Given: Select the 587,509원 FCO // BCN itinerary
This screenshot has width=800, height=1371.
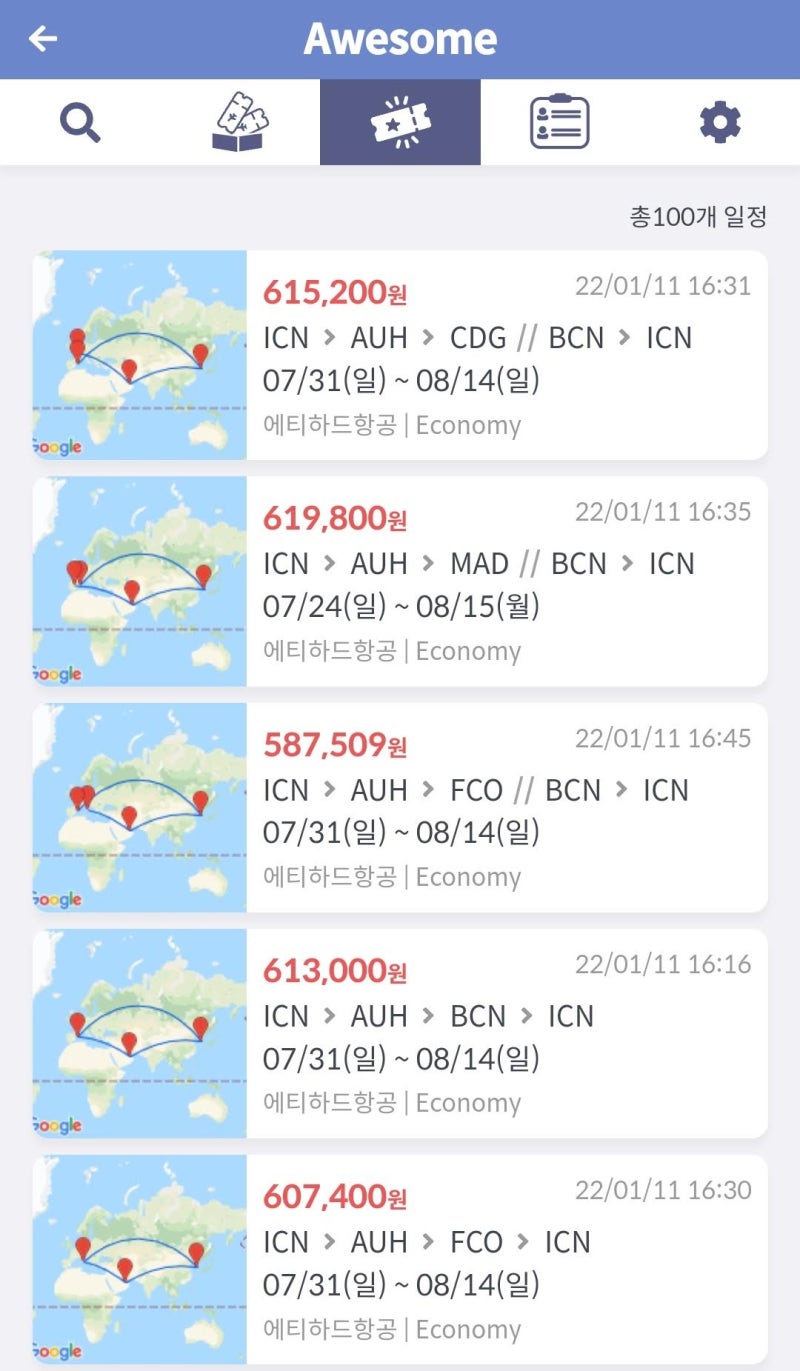Looking at the screenshot, I should [400, 807].
